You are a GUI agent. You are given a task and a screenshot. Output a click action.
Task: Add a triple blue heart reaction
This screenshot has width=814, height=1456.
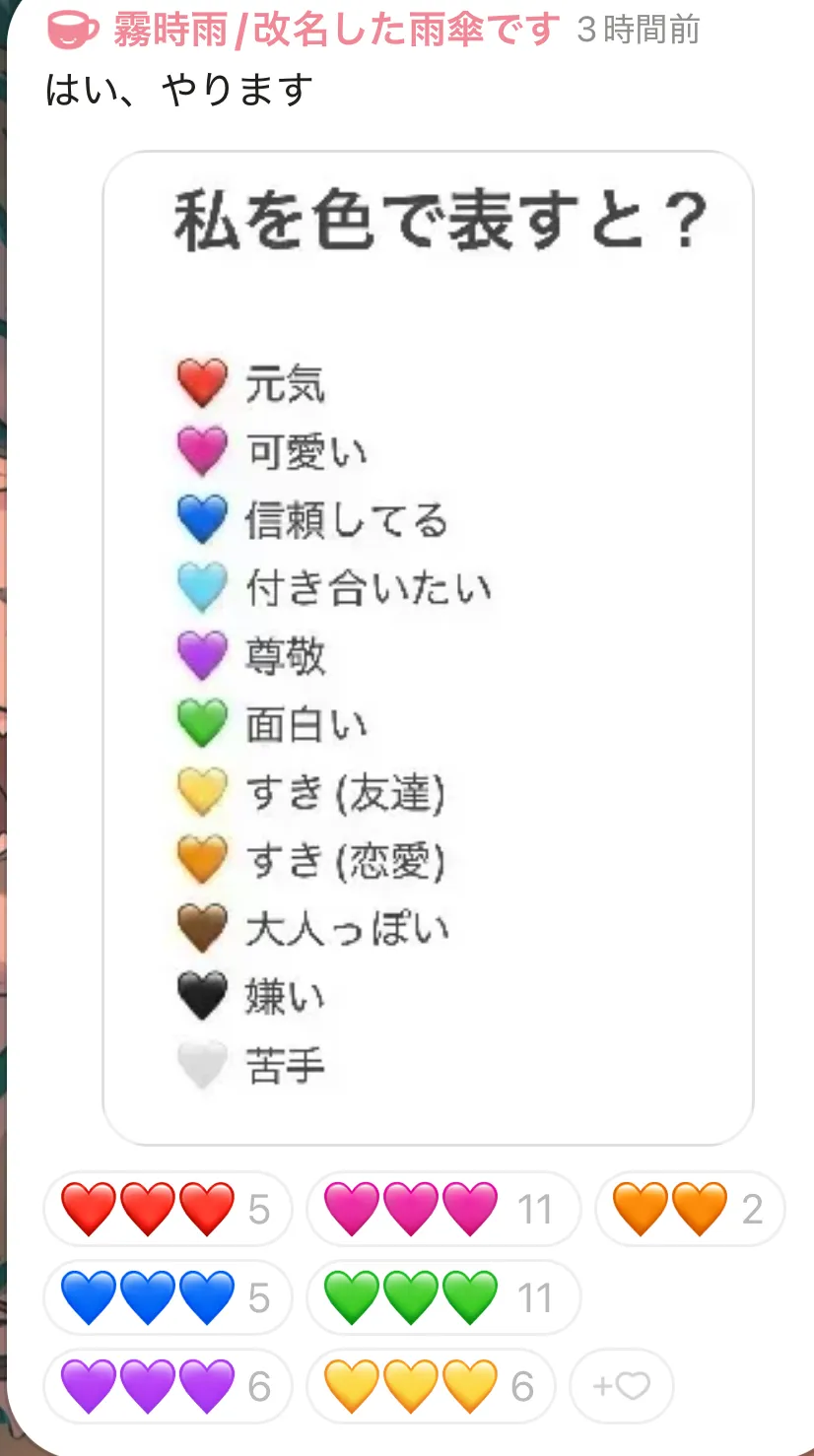point(167,1297)
